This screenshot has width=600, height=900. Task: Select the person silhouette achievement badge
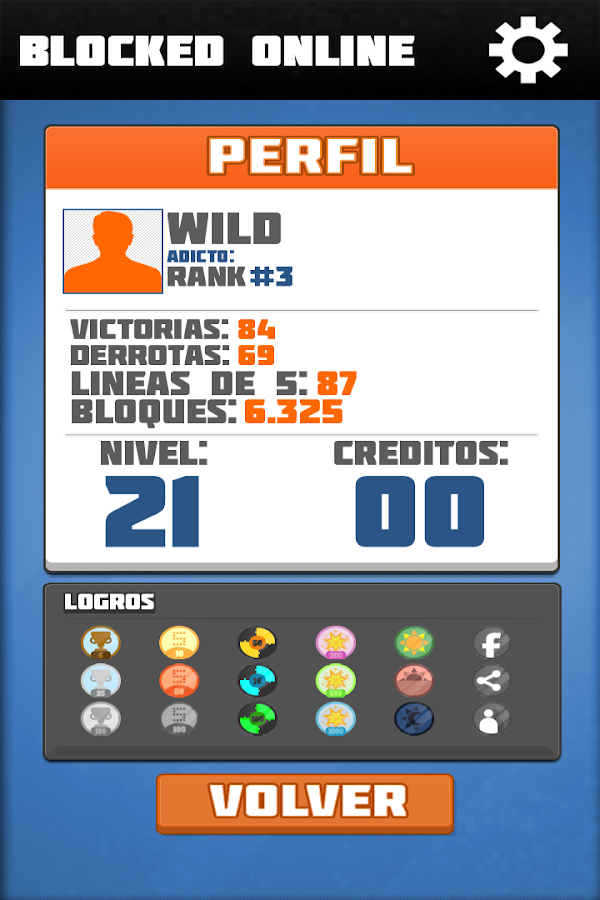pyautogui.click(x=491, y=719)
